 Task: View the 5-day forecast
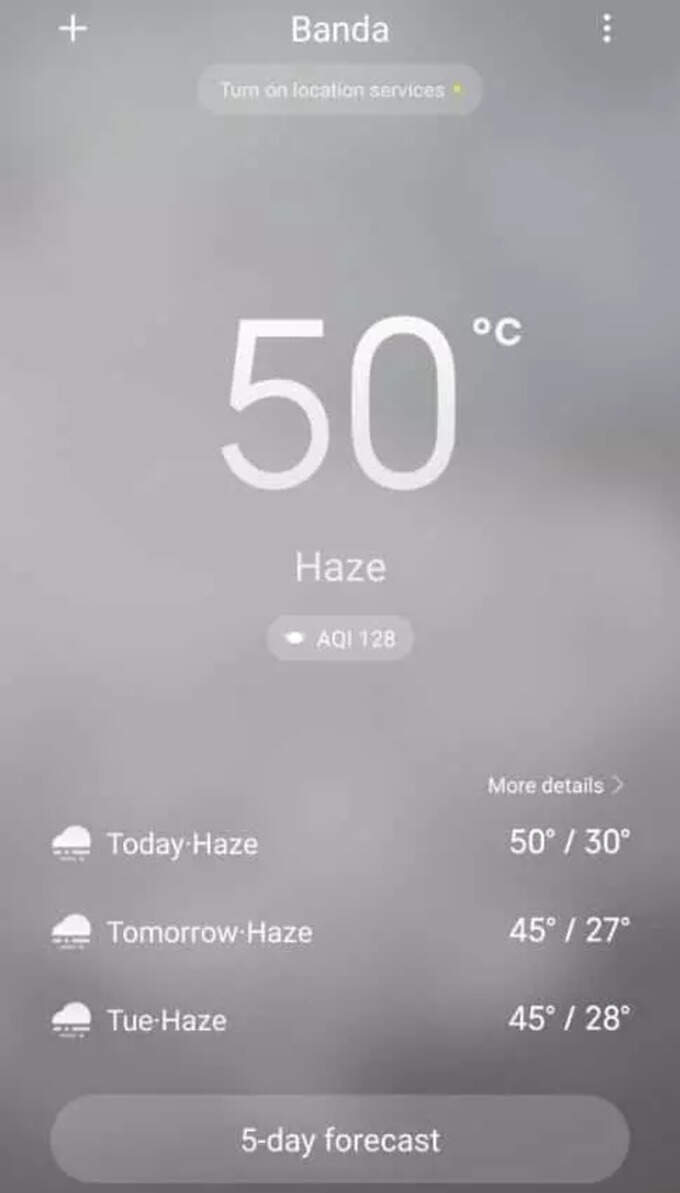340,1139
